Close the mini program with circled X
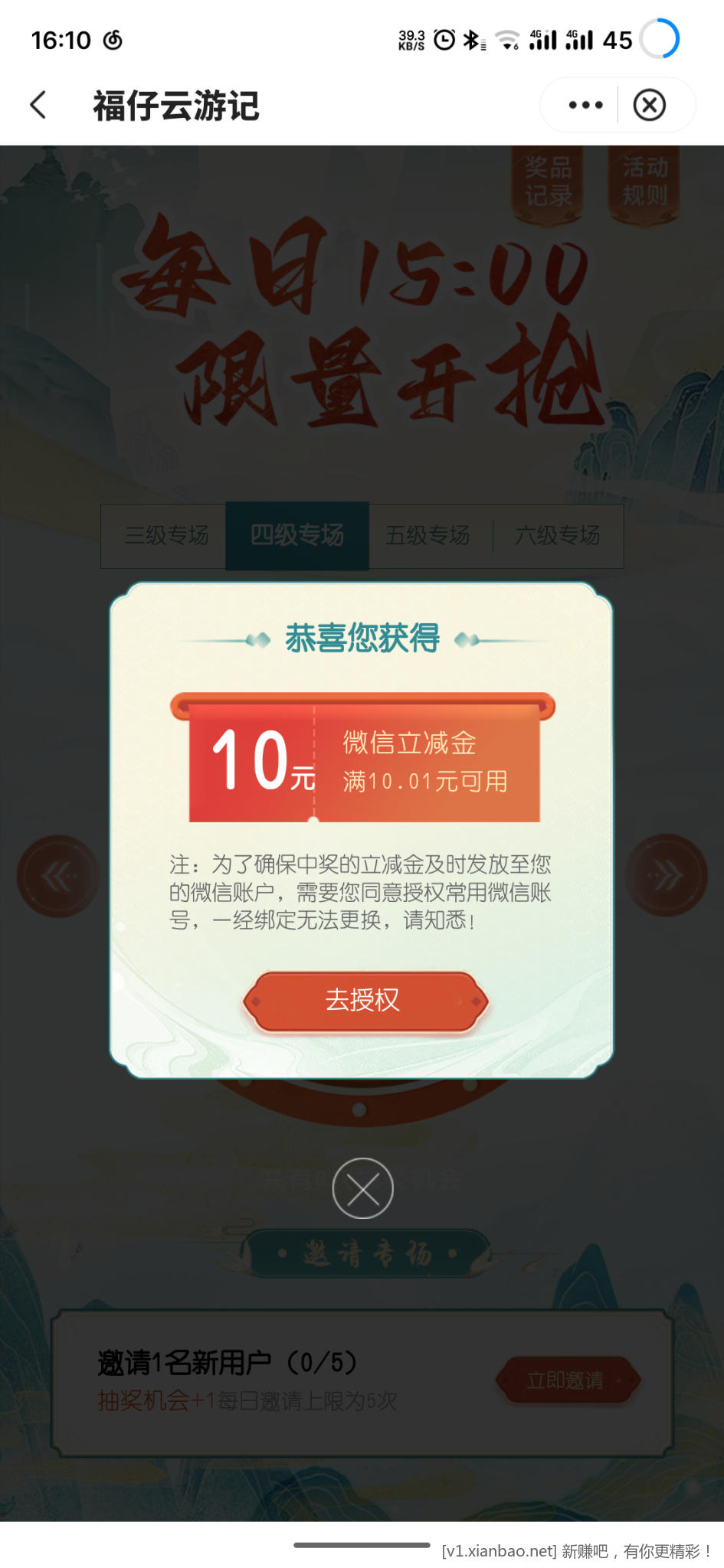 649,105
